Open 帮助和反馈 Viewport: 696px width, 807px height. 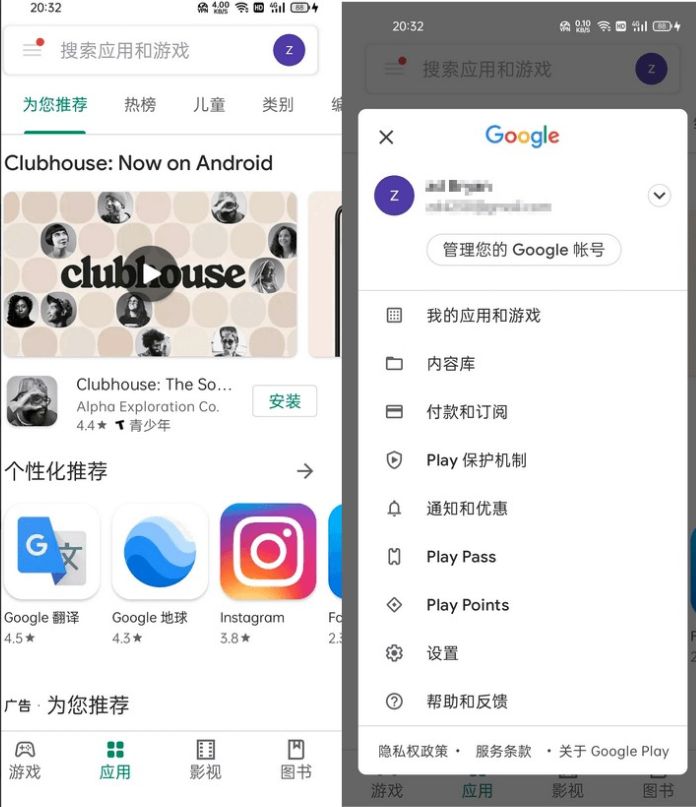[466, 701]
